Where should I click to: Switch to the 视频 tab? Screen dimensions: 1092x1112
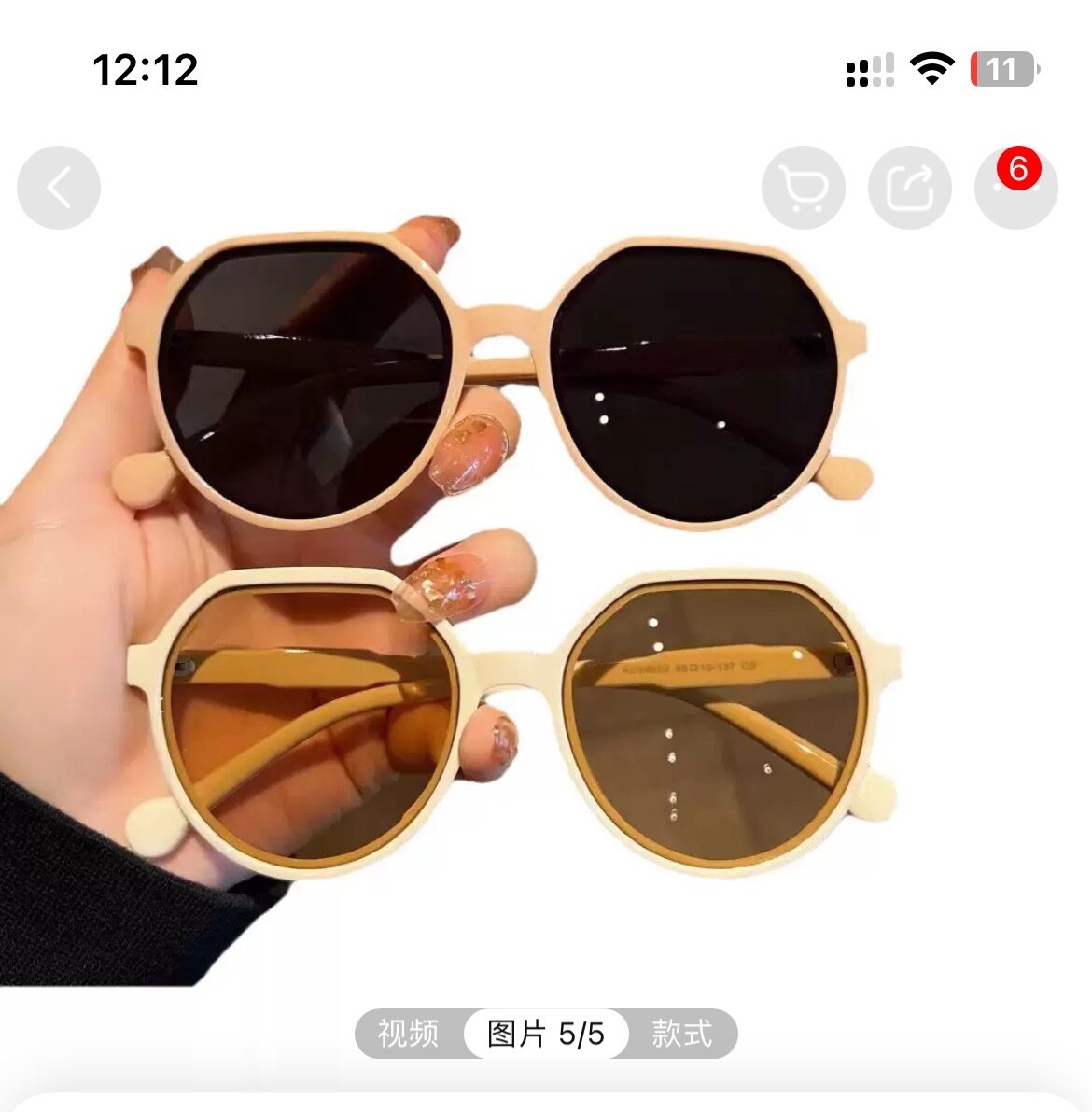coord(408,1034)
